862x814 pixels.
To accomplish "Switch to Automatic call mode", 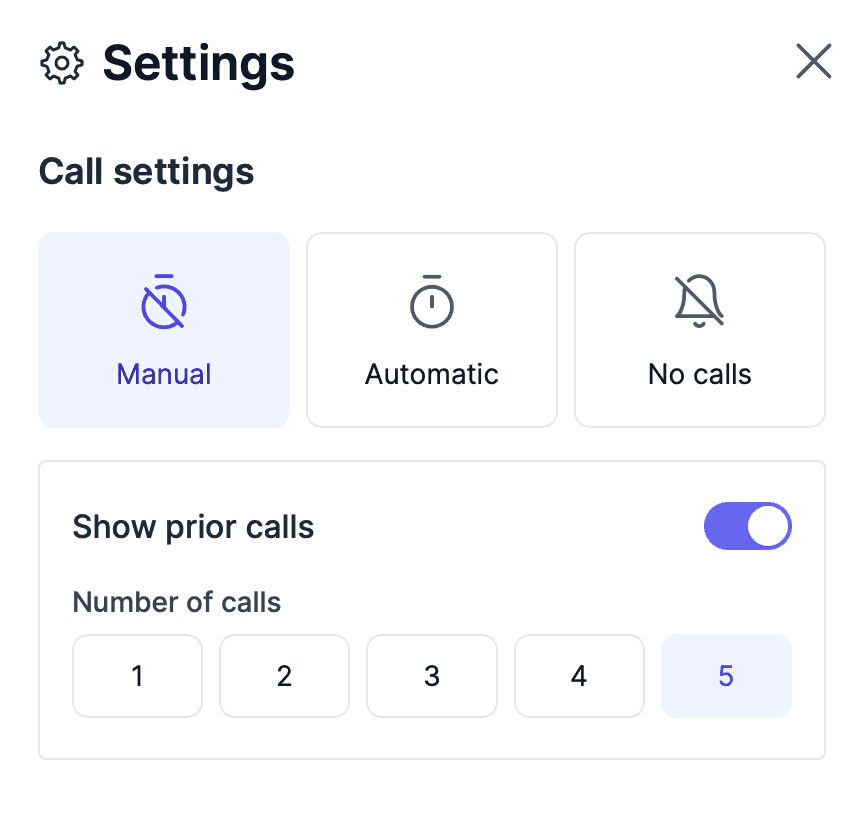I will pos(431,330).
